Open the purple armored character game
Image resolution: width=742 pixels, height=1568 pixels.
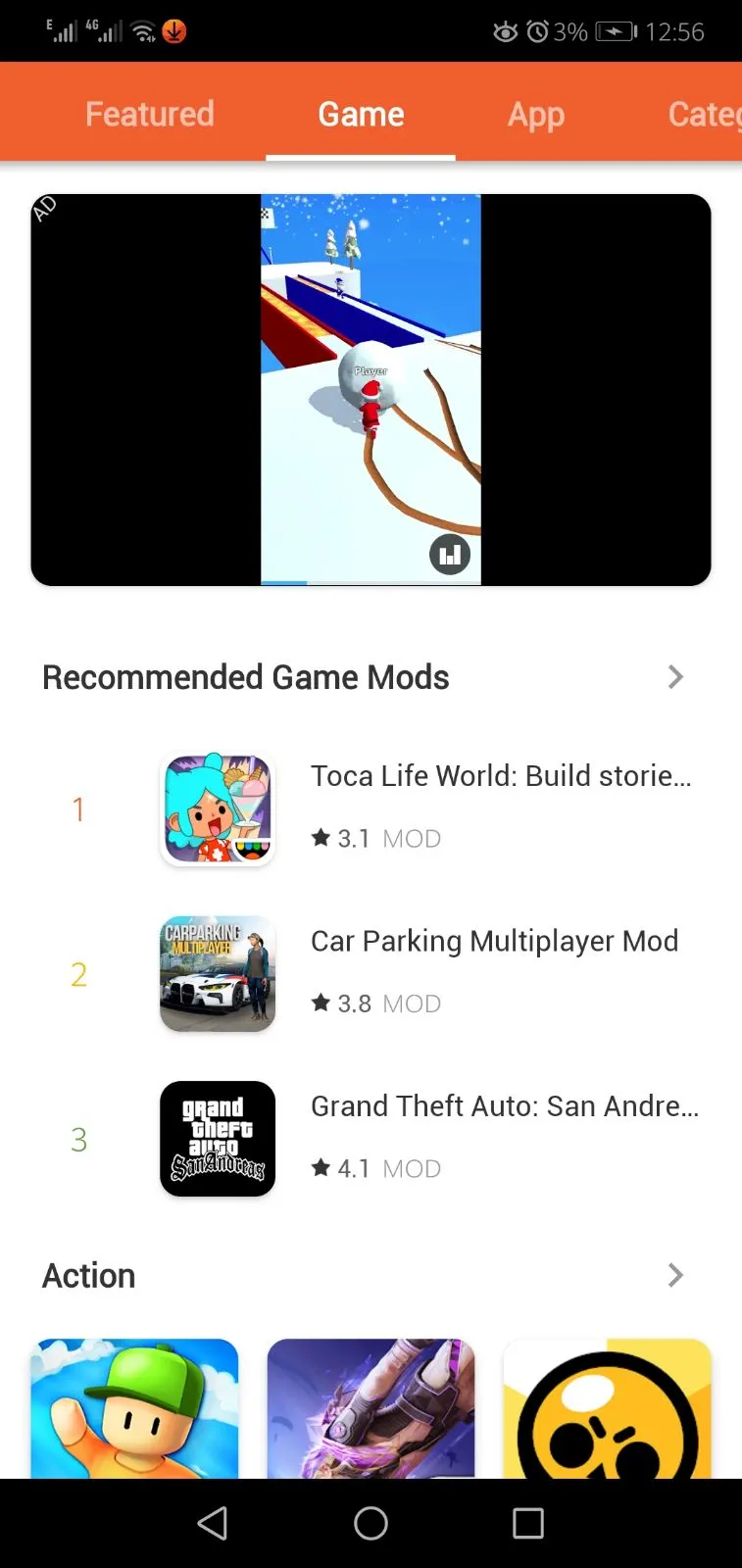pyautogui.click(x=371, y=1408)
